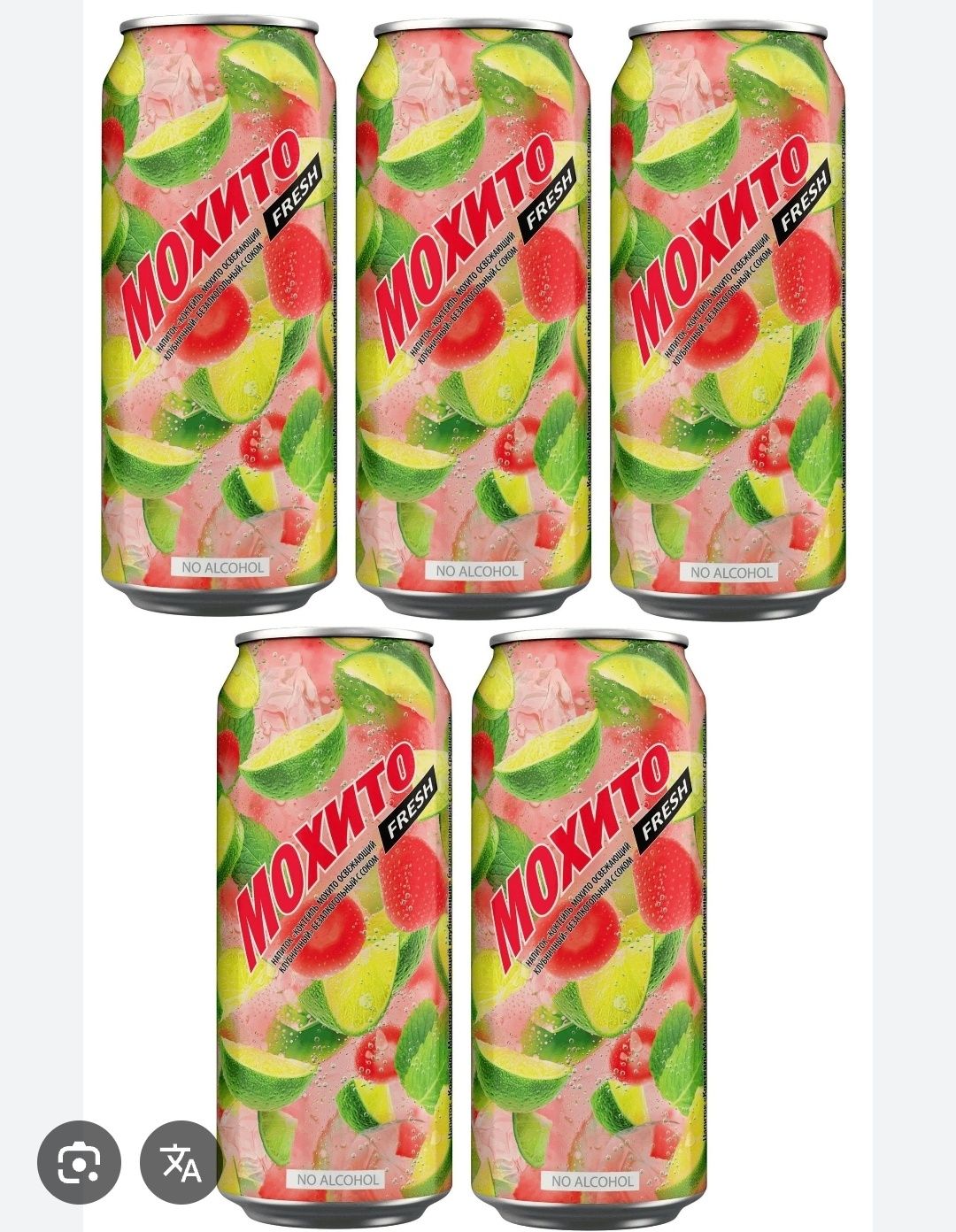
Task: Translate the text in the image
Action: [x=181, y=1162]
